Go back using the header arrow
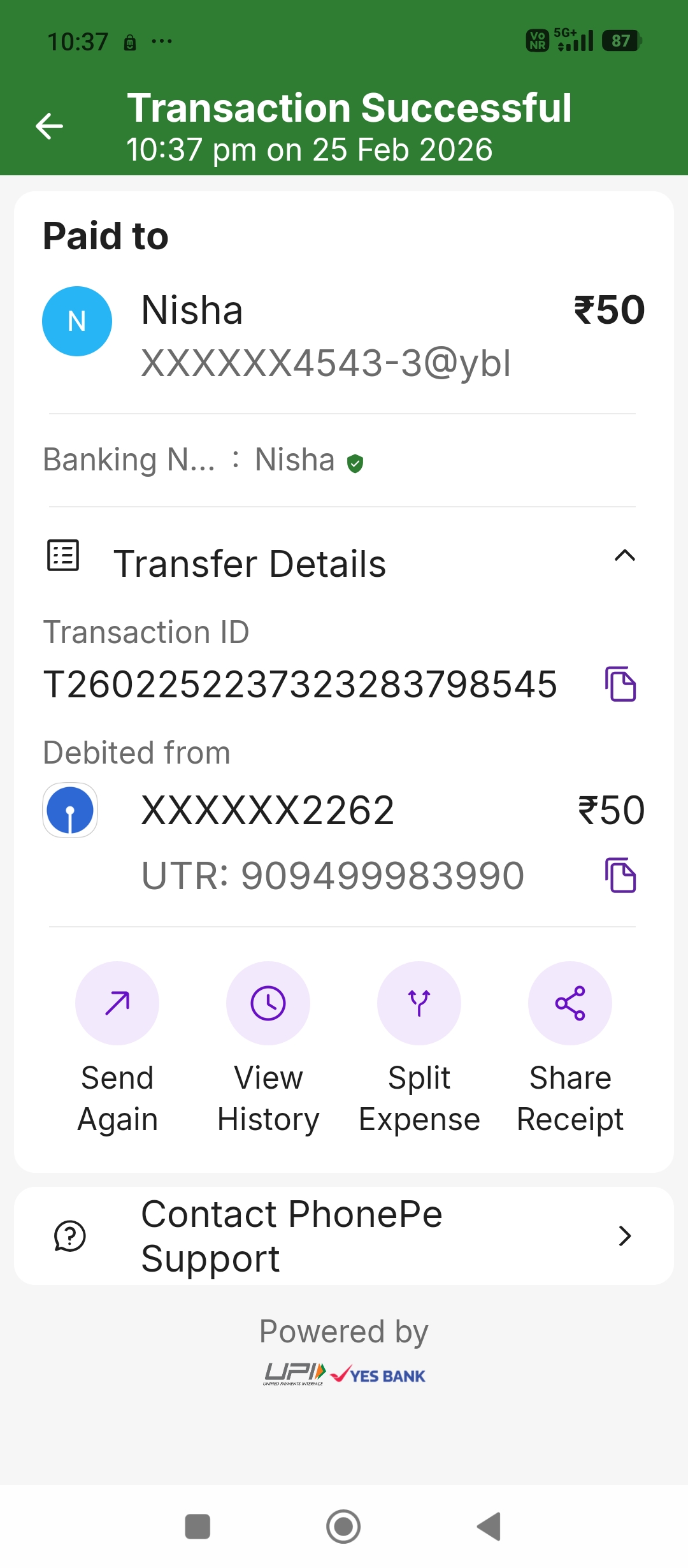 pyautogui.click(x=49, y=126)
